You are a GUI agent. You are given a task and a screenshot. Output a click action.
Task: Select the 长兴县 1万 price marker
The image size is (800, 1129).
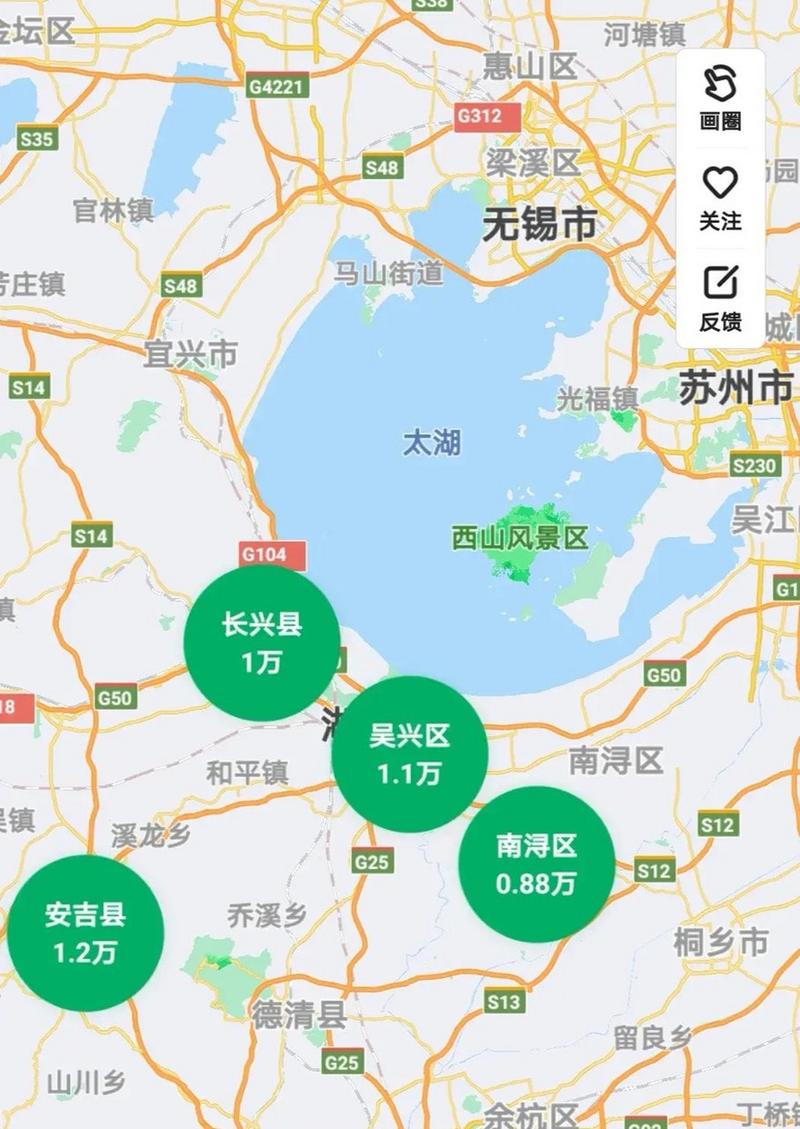262,642
